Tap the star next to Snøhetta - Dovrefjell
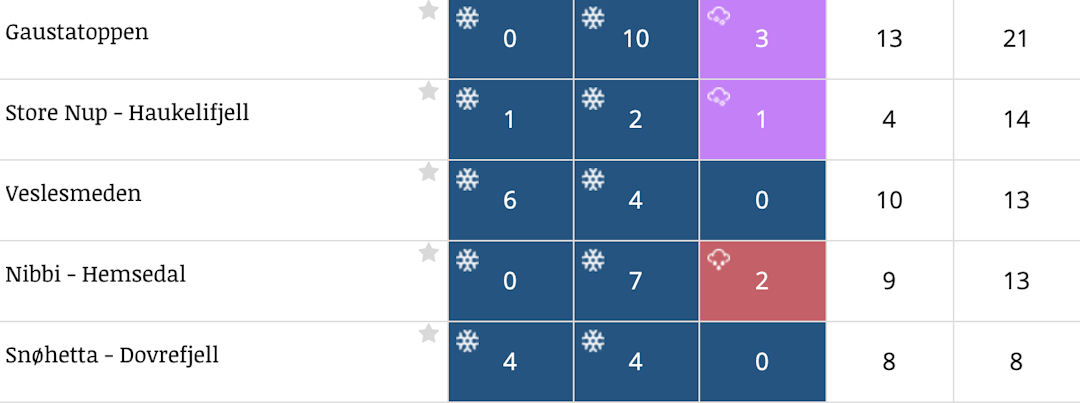 click(429, 333)
